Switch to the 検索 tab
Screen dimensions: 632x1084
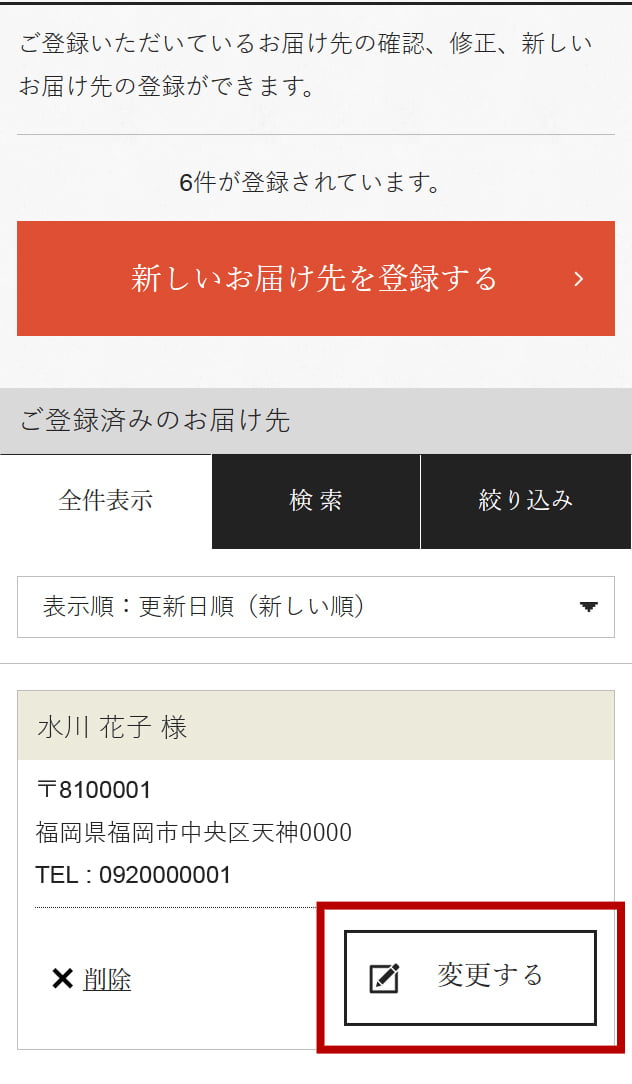click(316, 501)
